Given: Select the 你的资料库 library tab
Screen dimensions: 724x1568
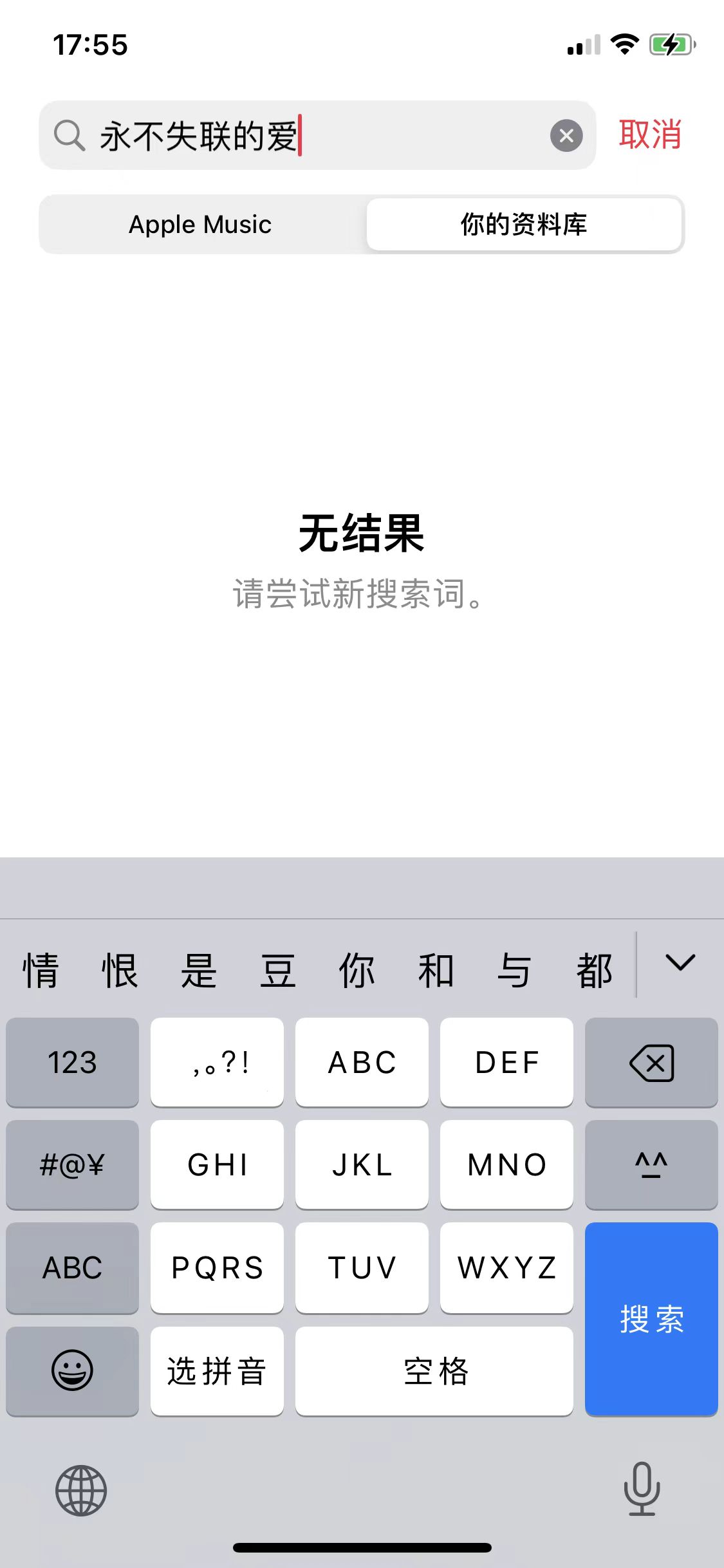Looking at the screenshot, I should 524,225.
